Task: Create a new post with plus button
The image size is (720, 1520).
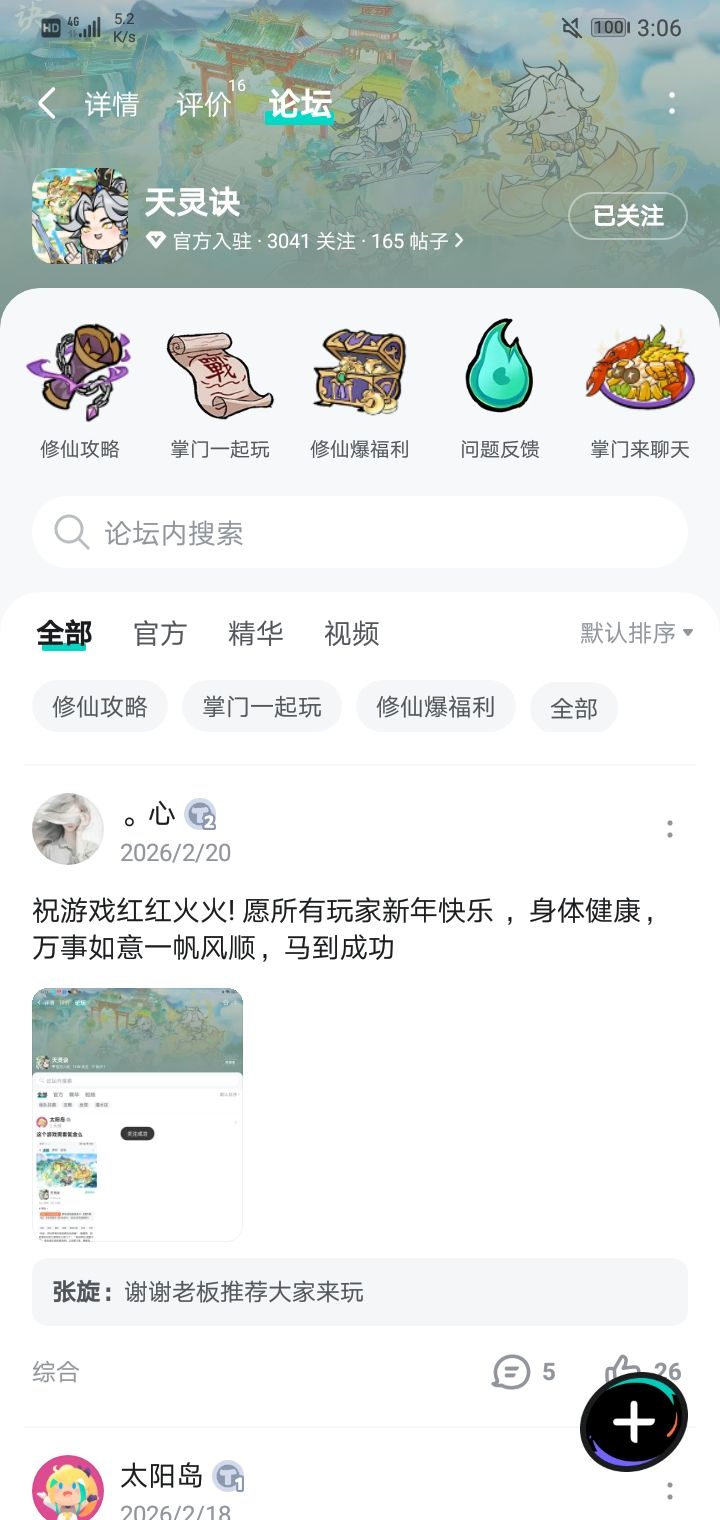Action: pos(634,1421)
